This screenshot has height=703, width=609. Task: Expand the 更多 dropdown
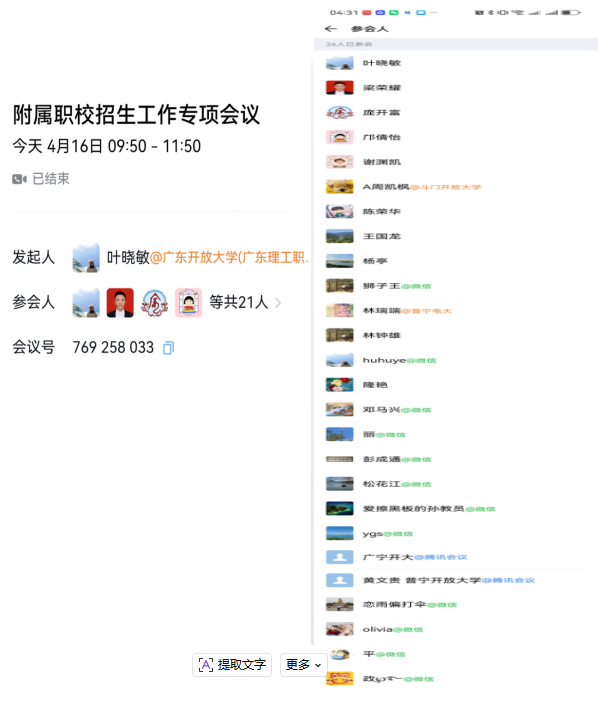point(303,664)
